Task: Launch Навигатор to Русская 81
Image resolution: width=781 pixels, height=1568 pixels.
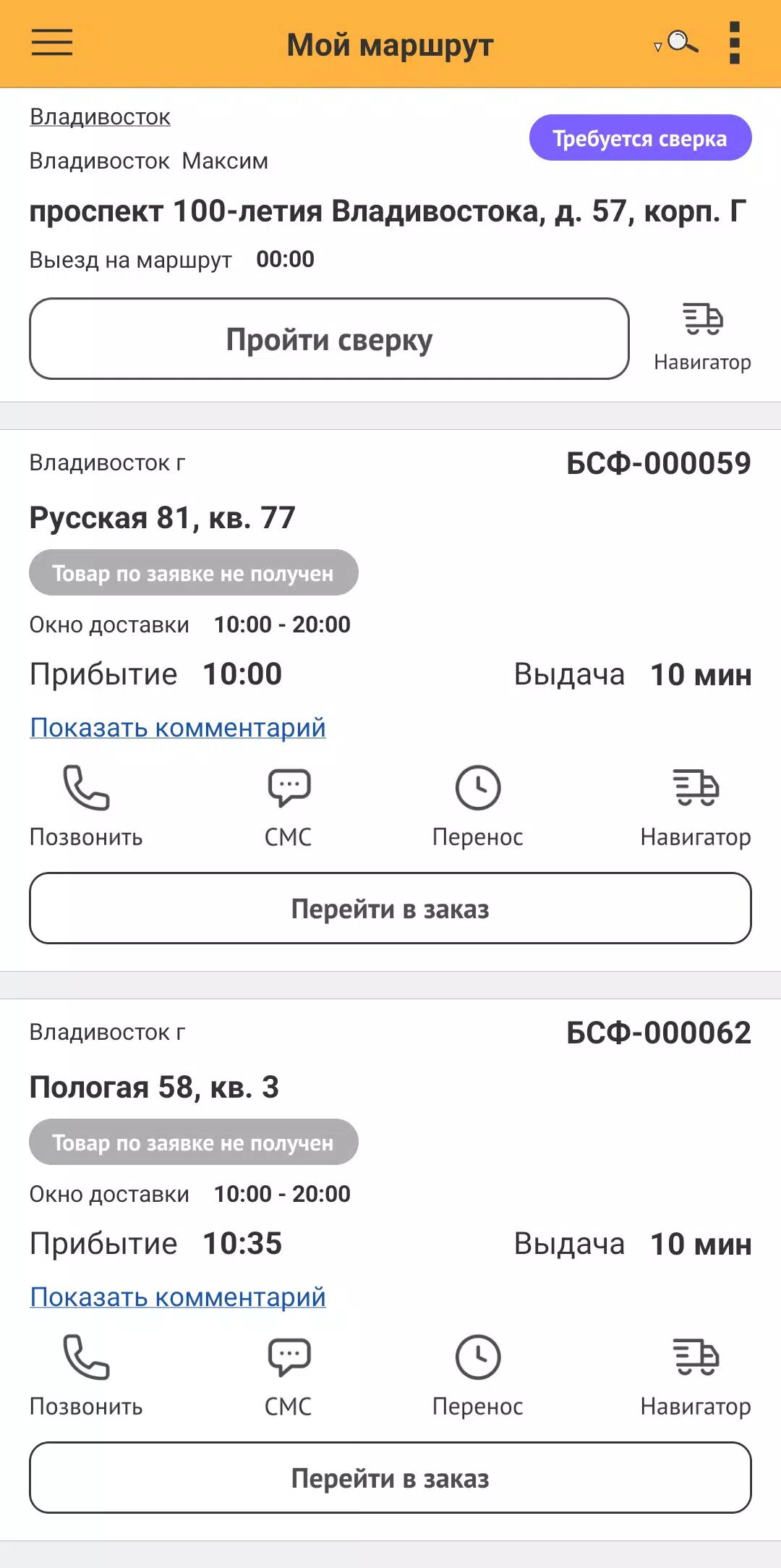Action: pyautogui.click(x=696, y=805)
